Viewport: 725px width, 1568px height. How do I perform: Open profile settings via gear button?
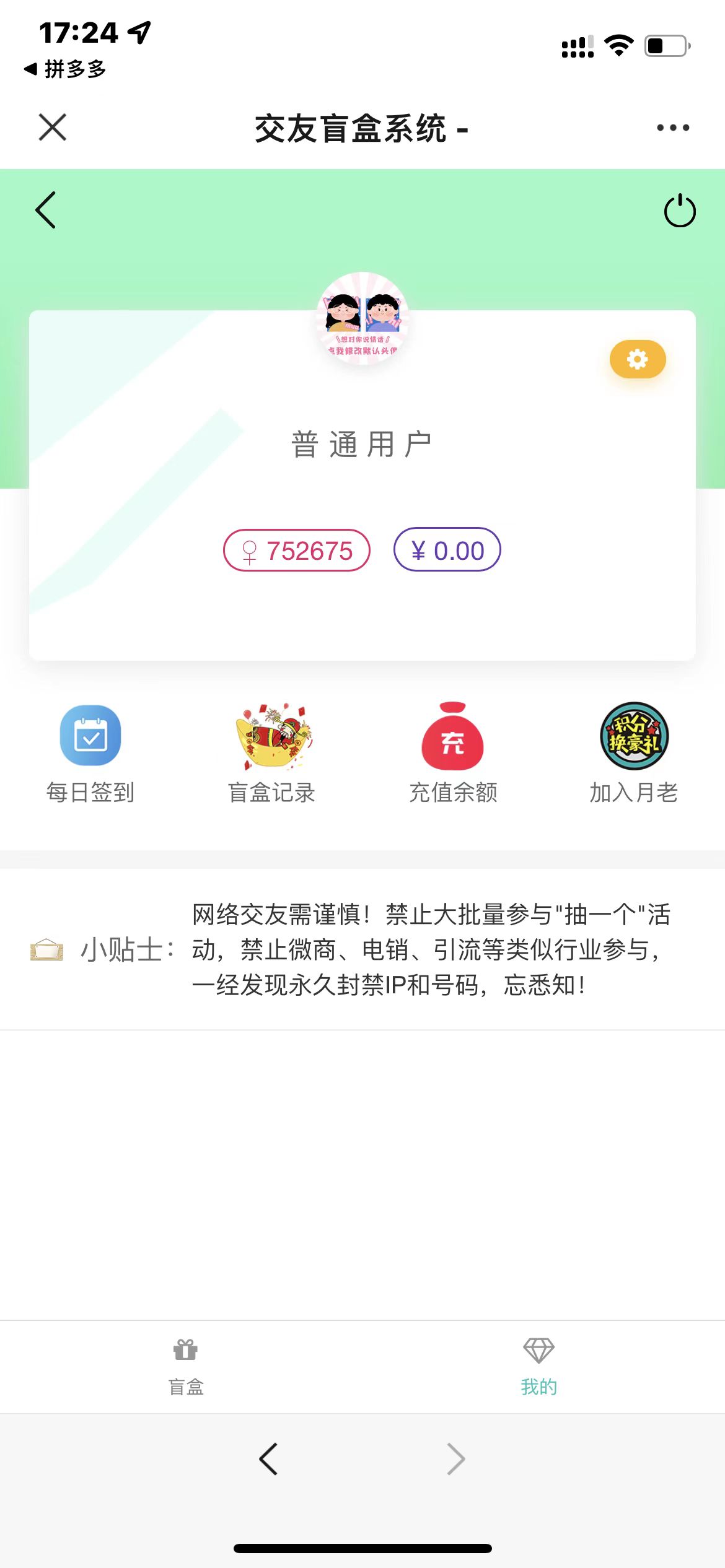tap(638, 359)
